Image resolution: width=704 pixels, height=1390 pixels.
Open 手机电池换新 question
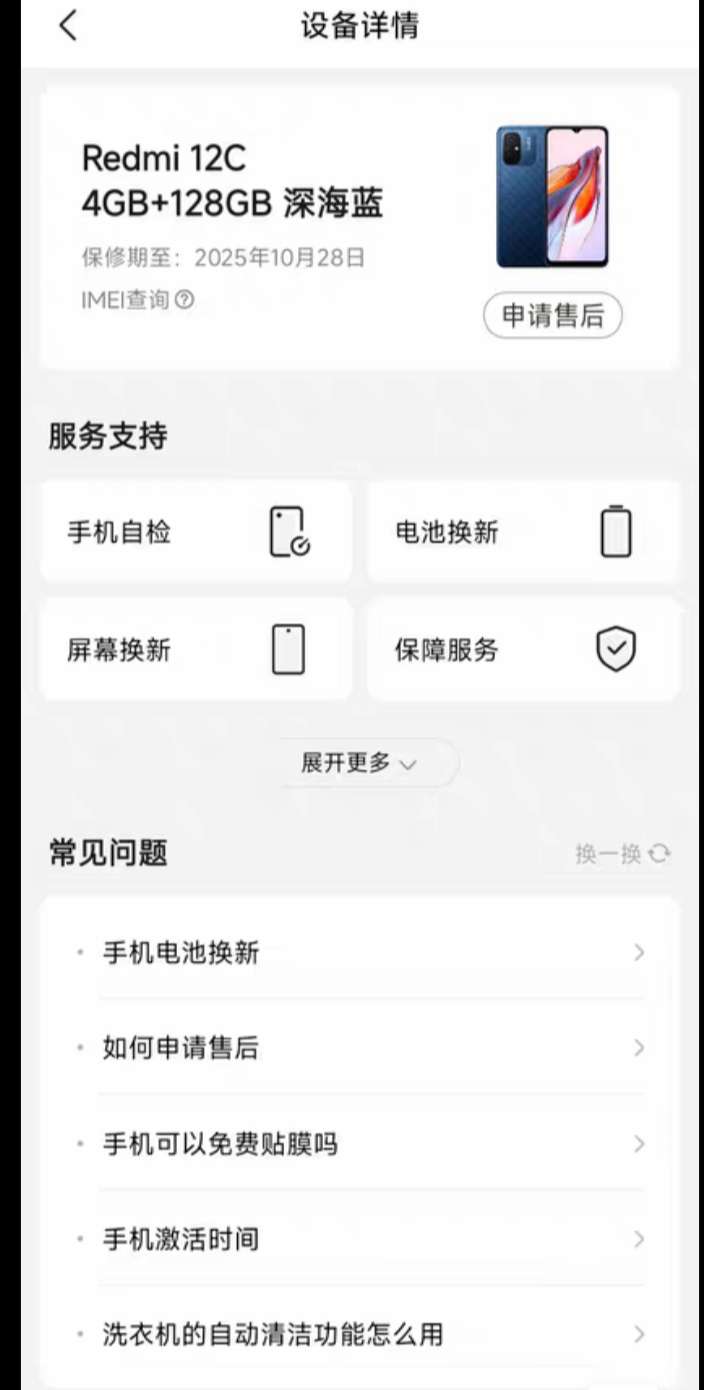point(360,953)
